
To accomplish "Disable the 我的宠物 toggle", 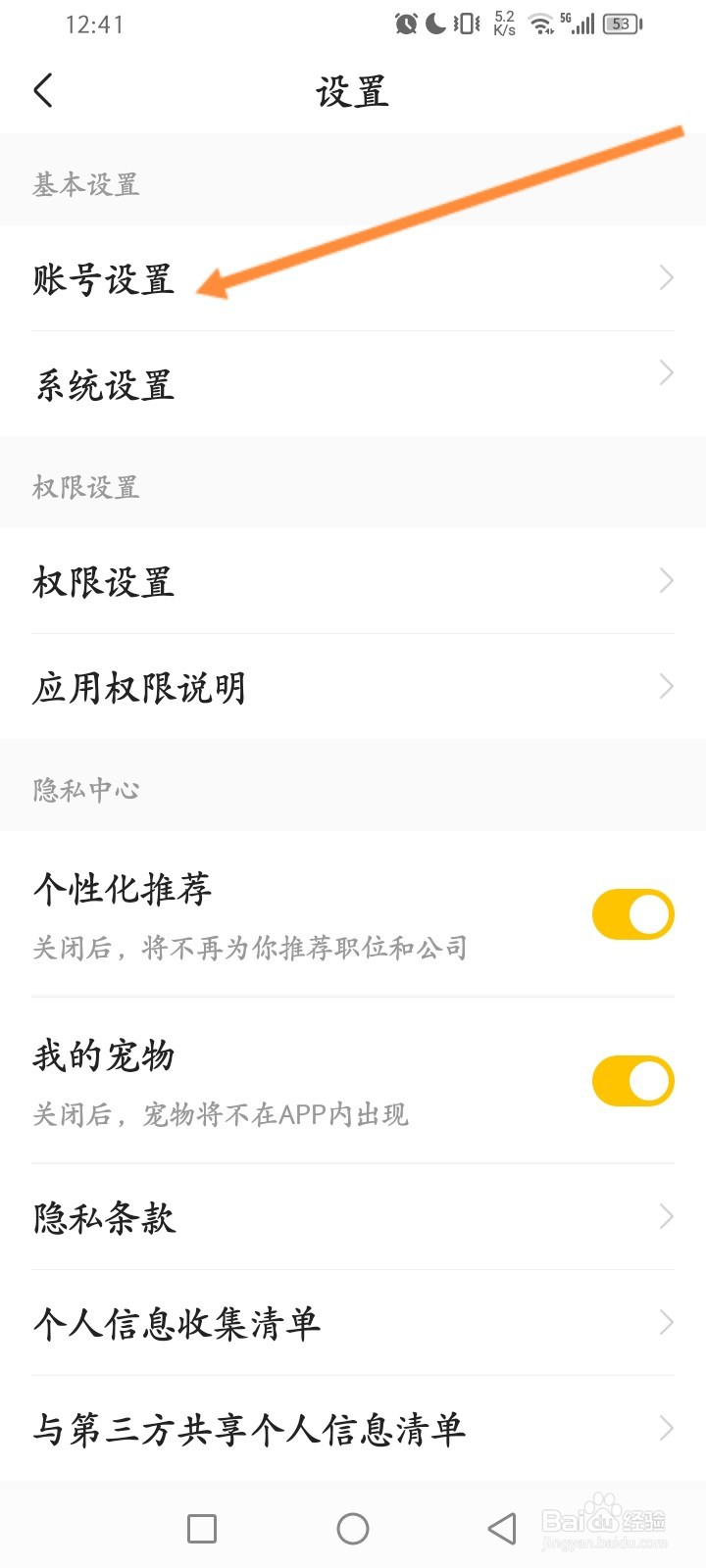I will tap(632, 1081).
